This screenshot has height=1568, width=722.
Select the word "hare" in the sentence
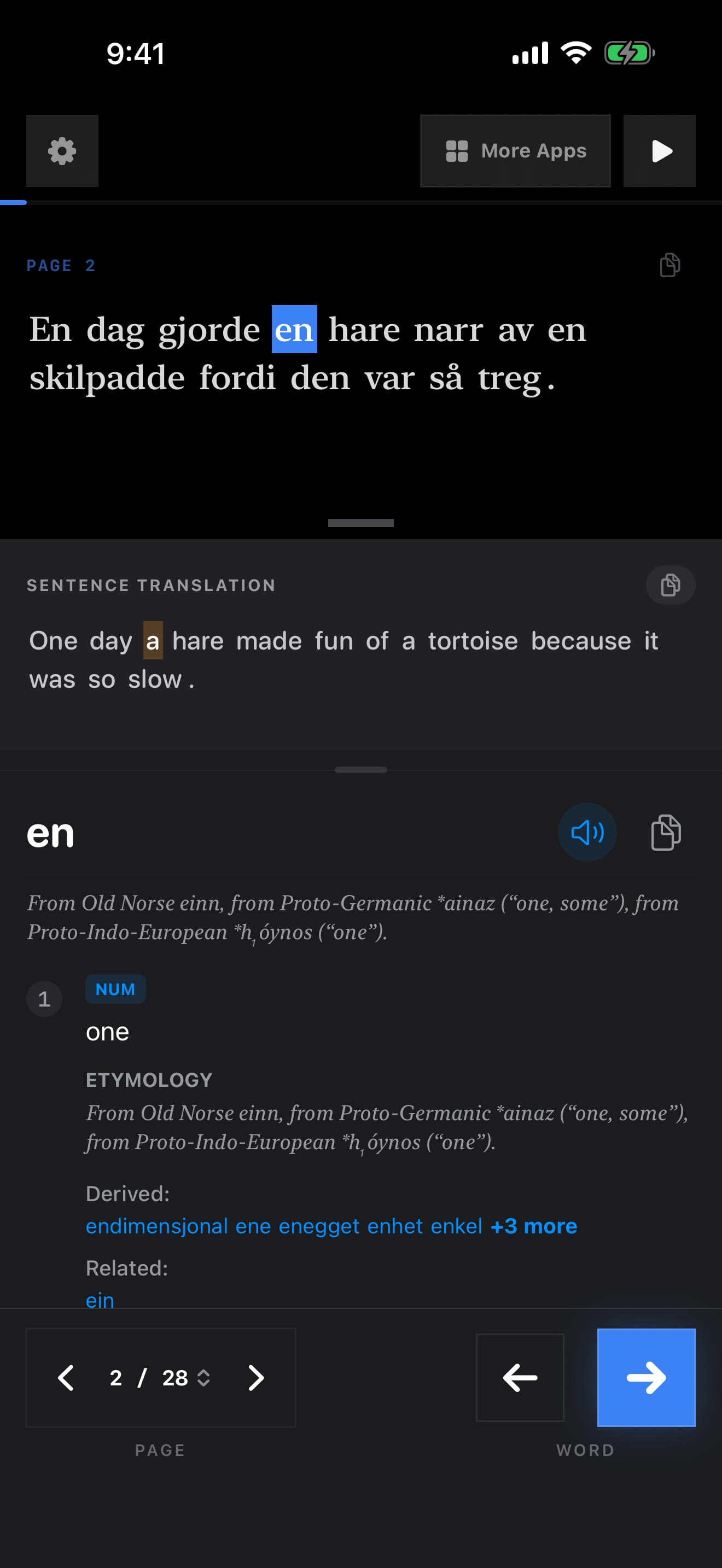pyautogui.click(x=364, y=329)
